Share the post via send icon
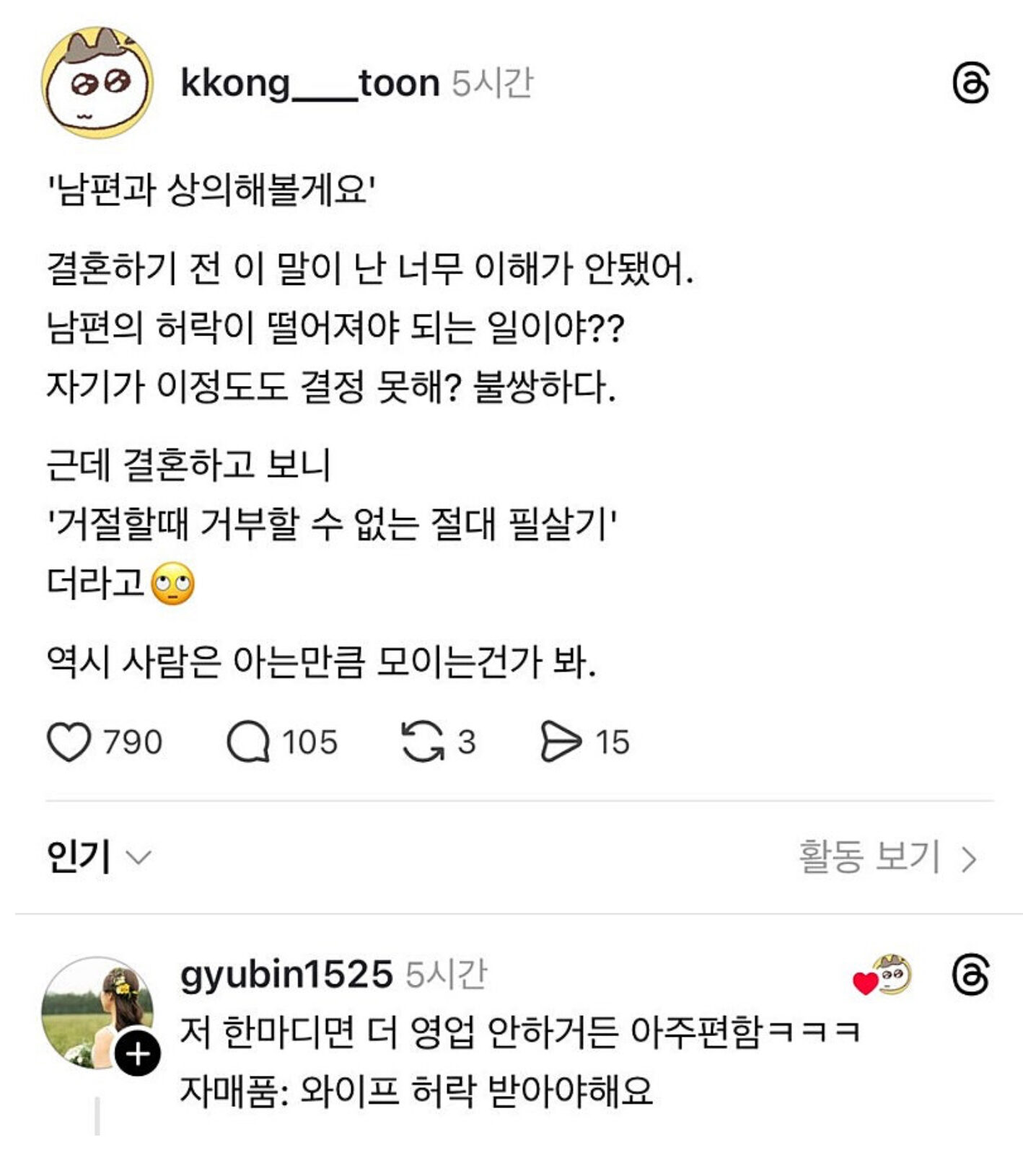Image resolution: width=1023 pixels, height=1176 pixels. point(561,742)
